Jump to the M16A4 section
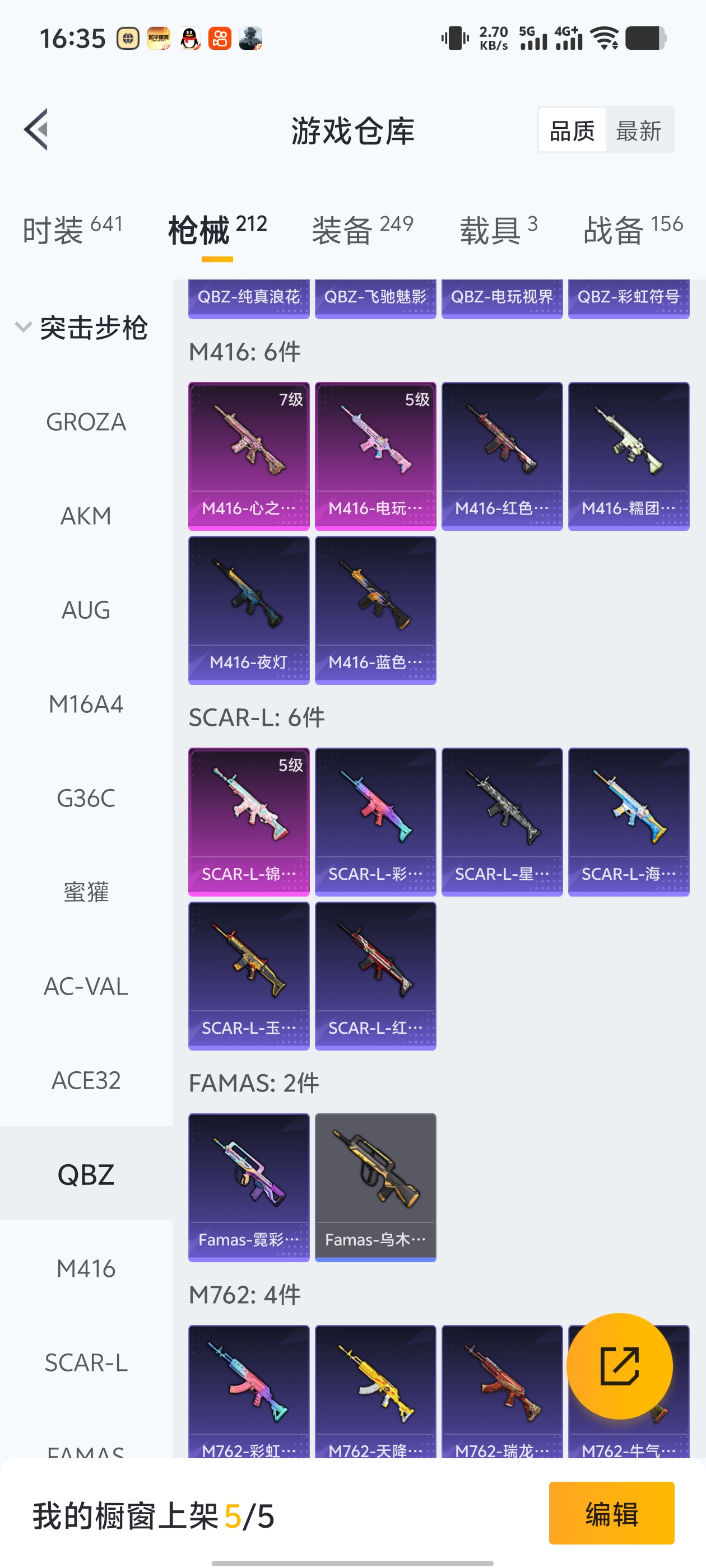The width and height of the screenshot is (706, 1568). pos(86,704)
